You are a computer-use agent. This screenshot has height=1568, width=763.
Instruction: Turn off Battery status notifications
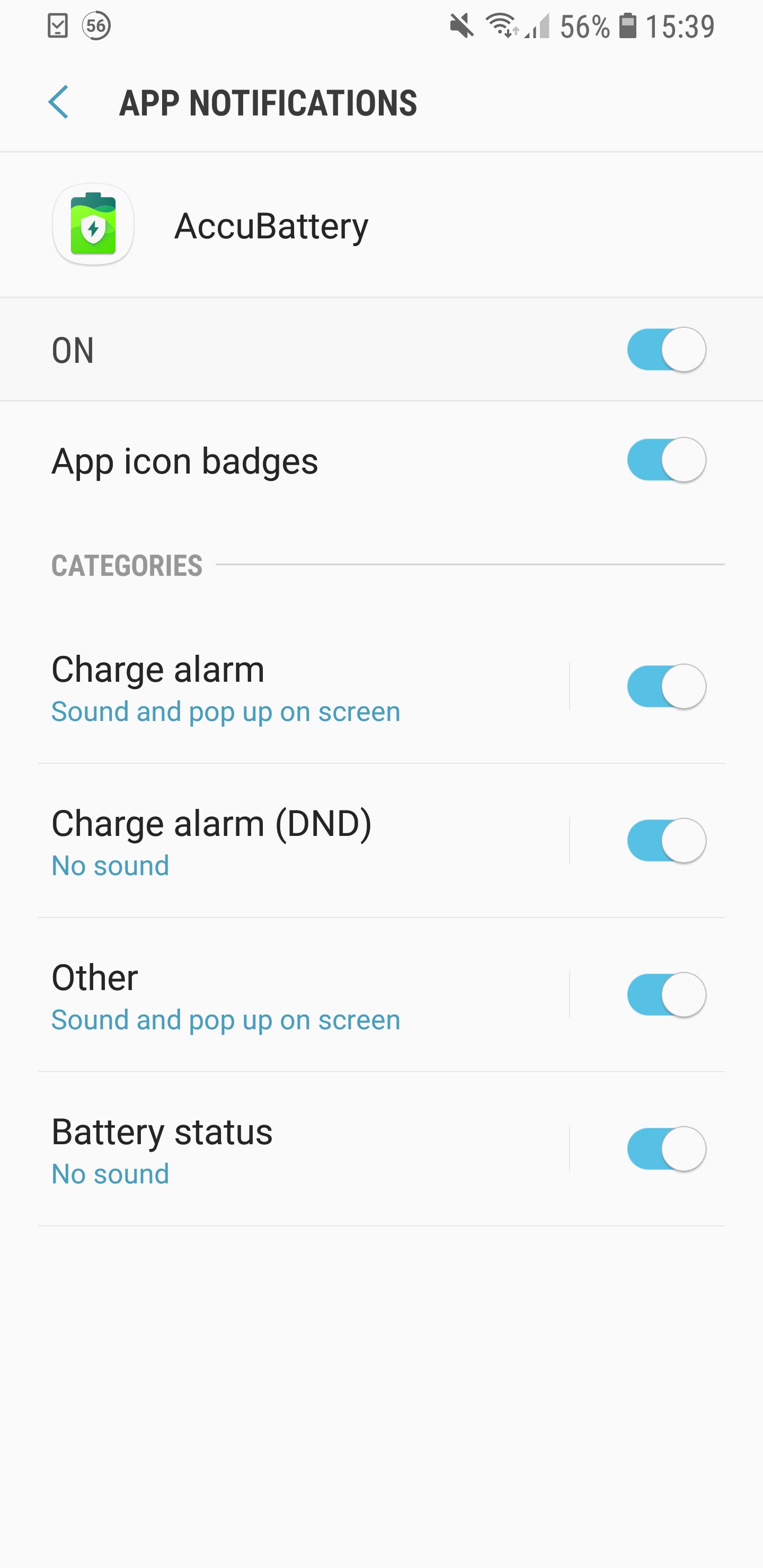666,1148
